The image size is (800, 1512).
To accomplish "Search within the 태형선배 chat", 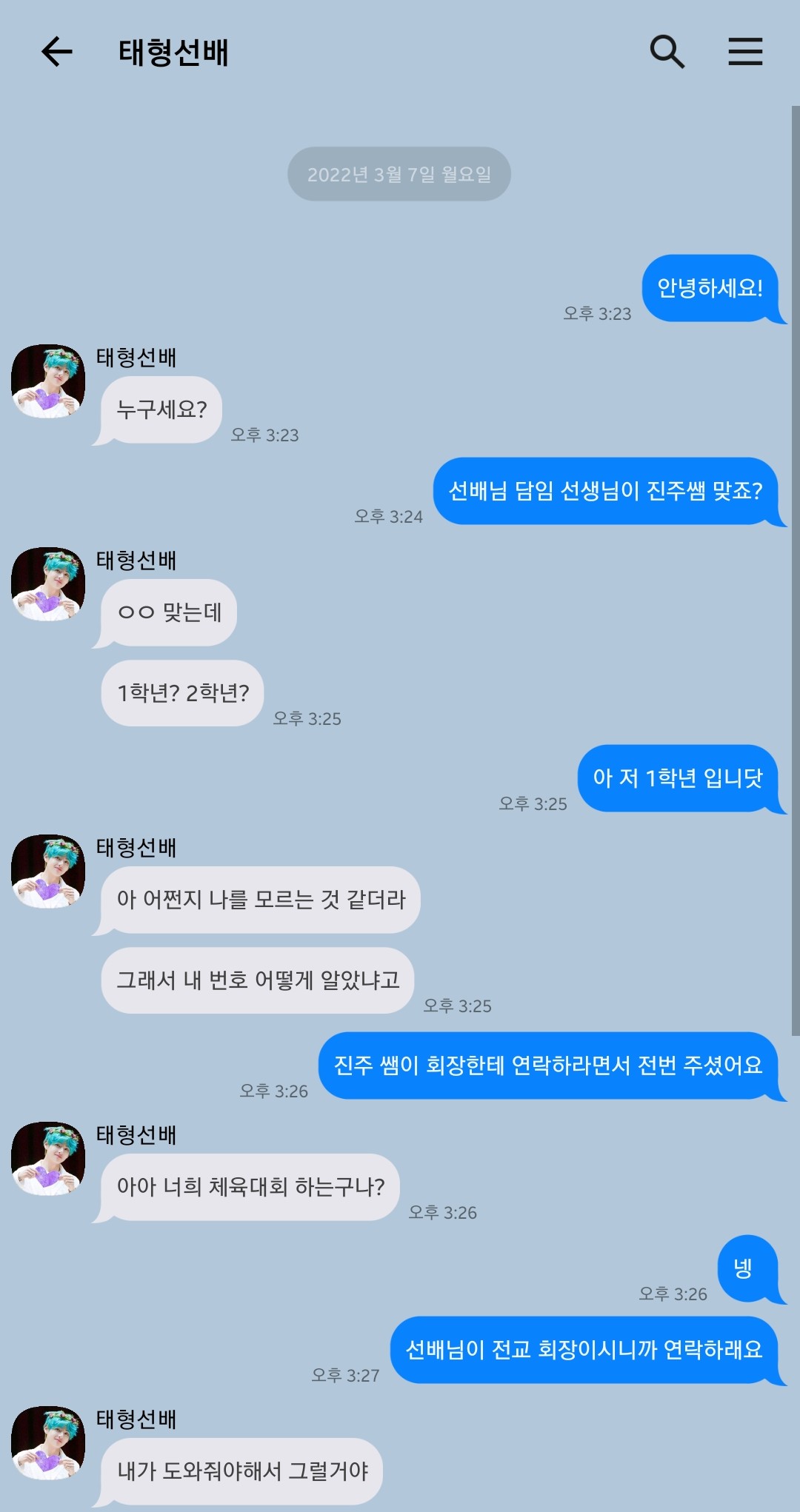I will 667,52.
